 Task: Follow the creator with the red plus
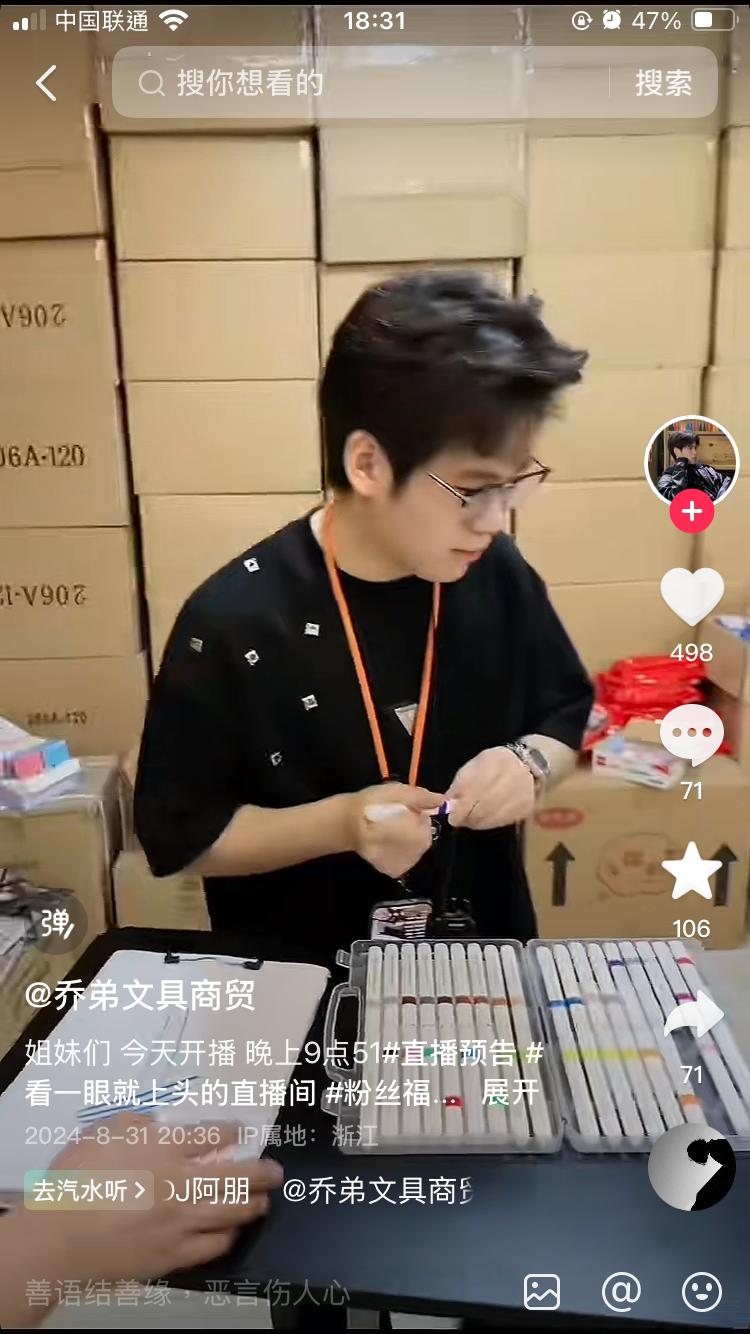(692, 513)
